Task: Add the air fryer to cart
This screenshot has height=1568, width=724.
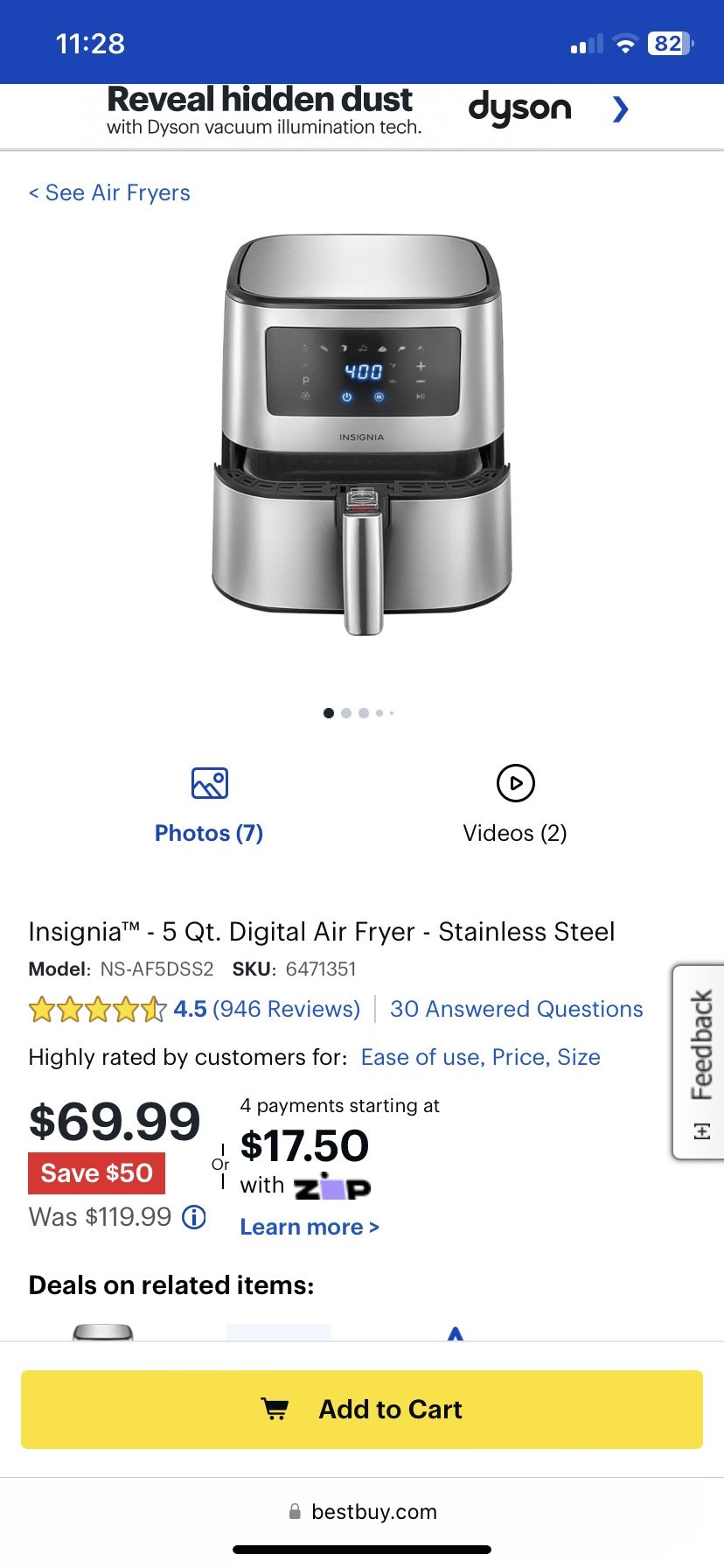Action: click(x=362, y=1409)
